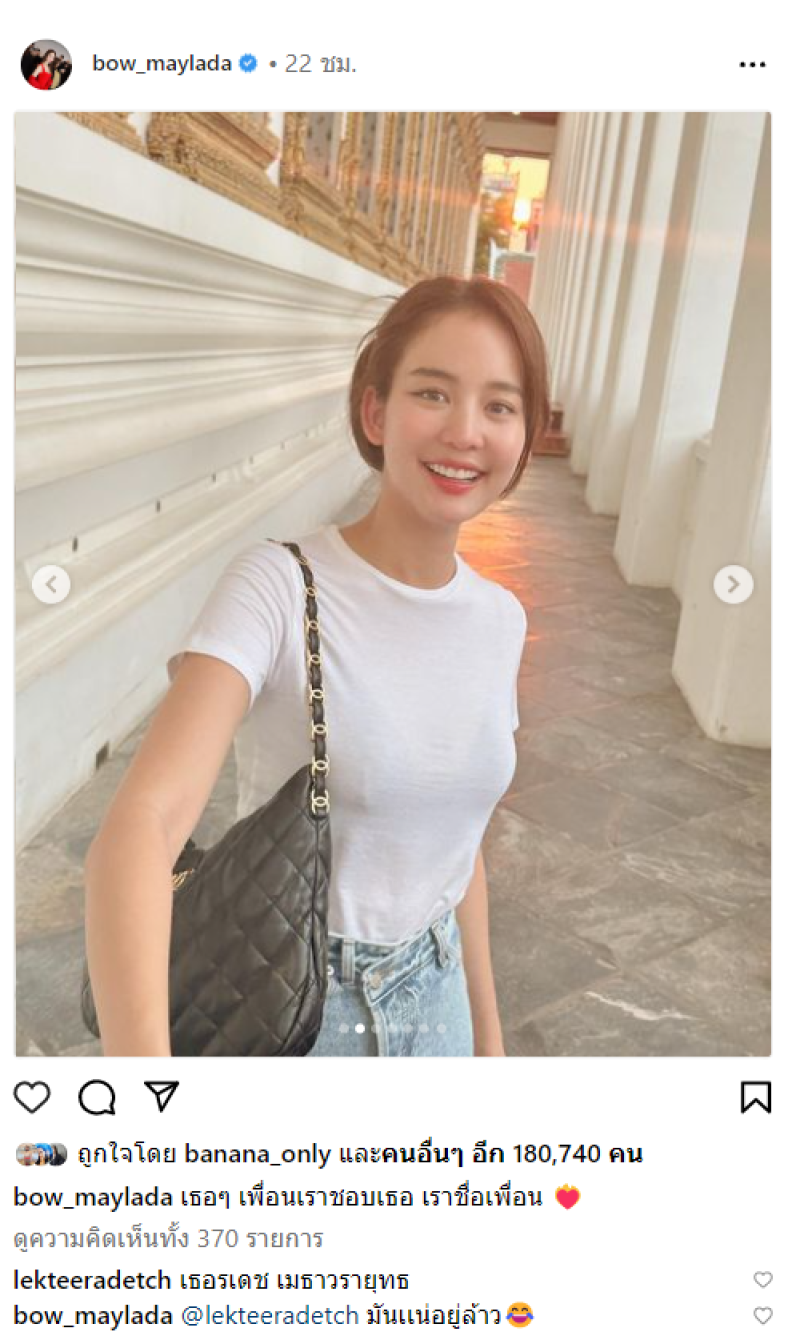Open bow_maylada's profile picture
Screen dimensions: 800x1340
[x=46, y=65]
